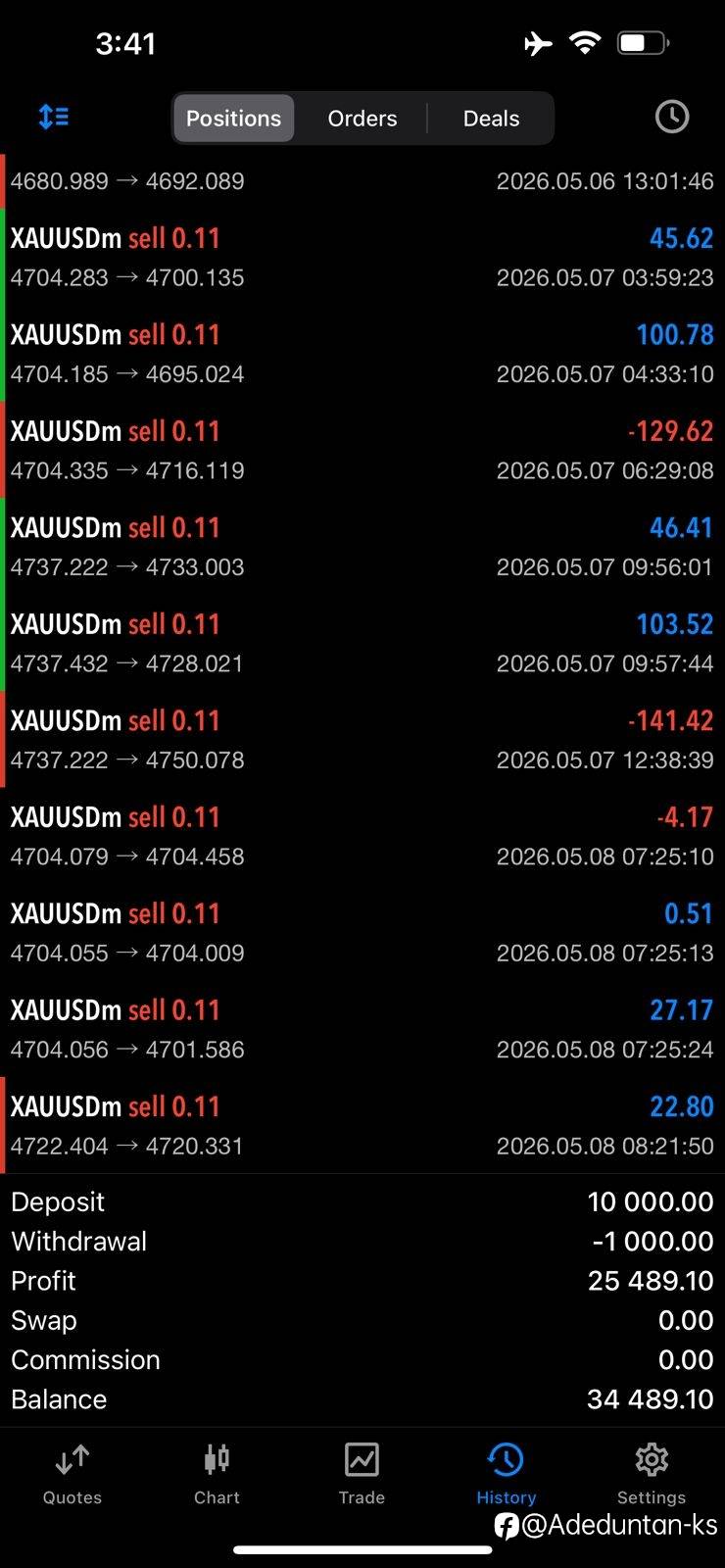725x1568 pixels.
Task: Open the losing position of -129.62
Action: point(362,450)
